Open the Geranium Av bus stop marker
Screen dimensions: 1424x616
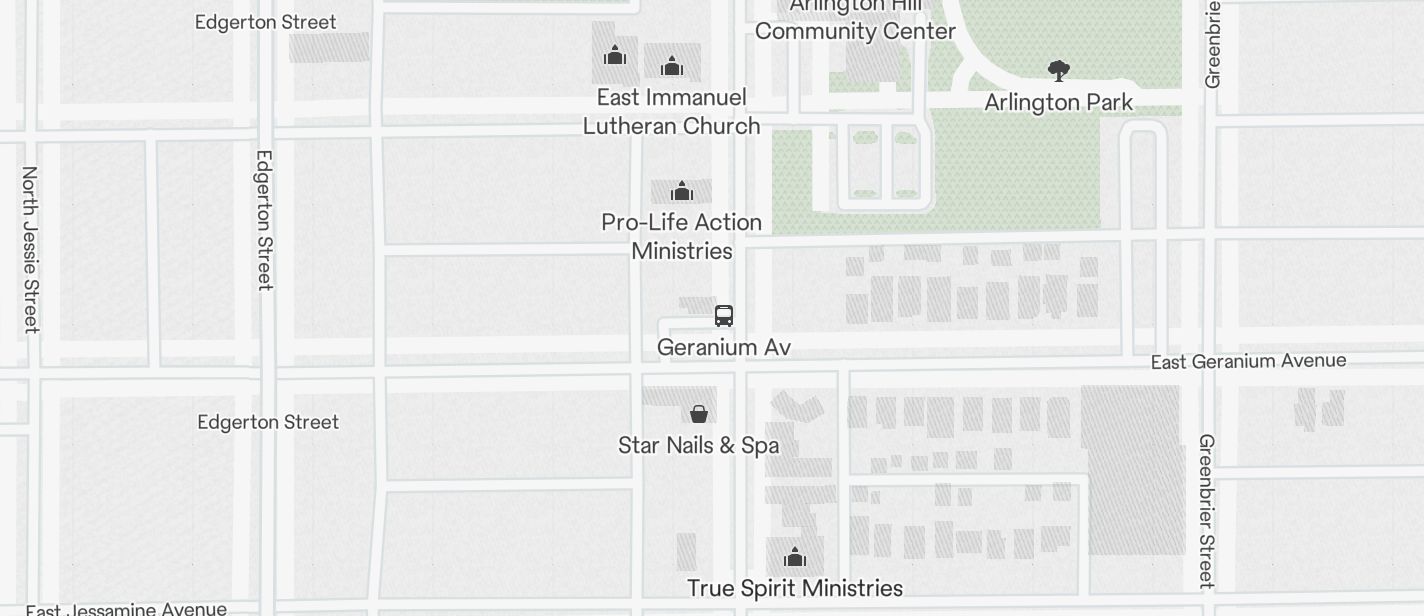724,316
